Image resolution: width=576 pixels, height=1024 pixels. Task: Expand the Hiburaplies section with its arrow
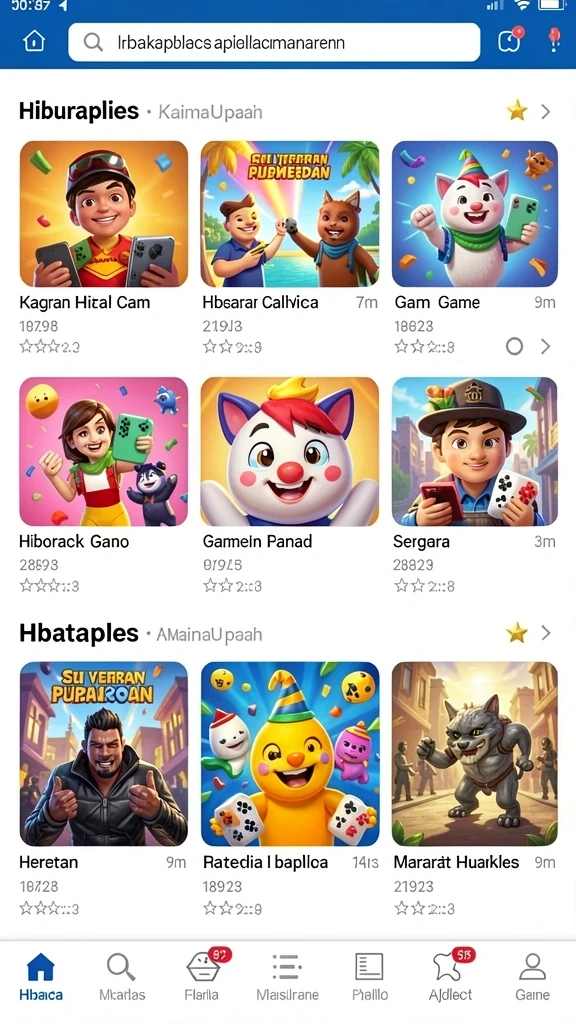546,112
